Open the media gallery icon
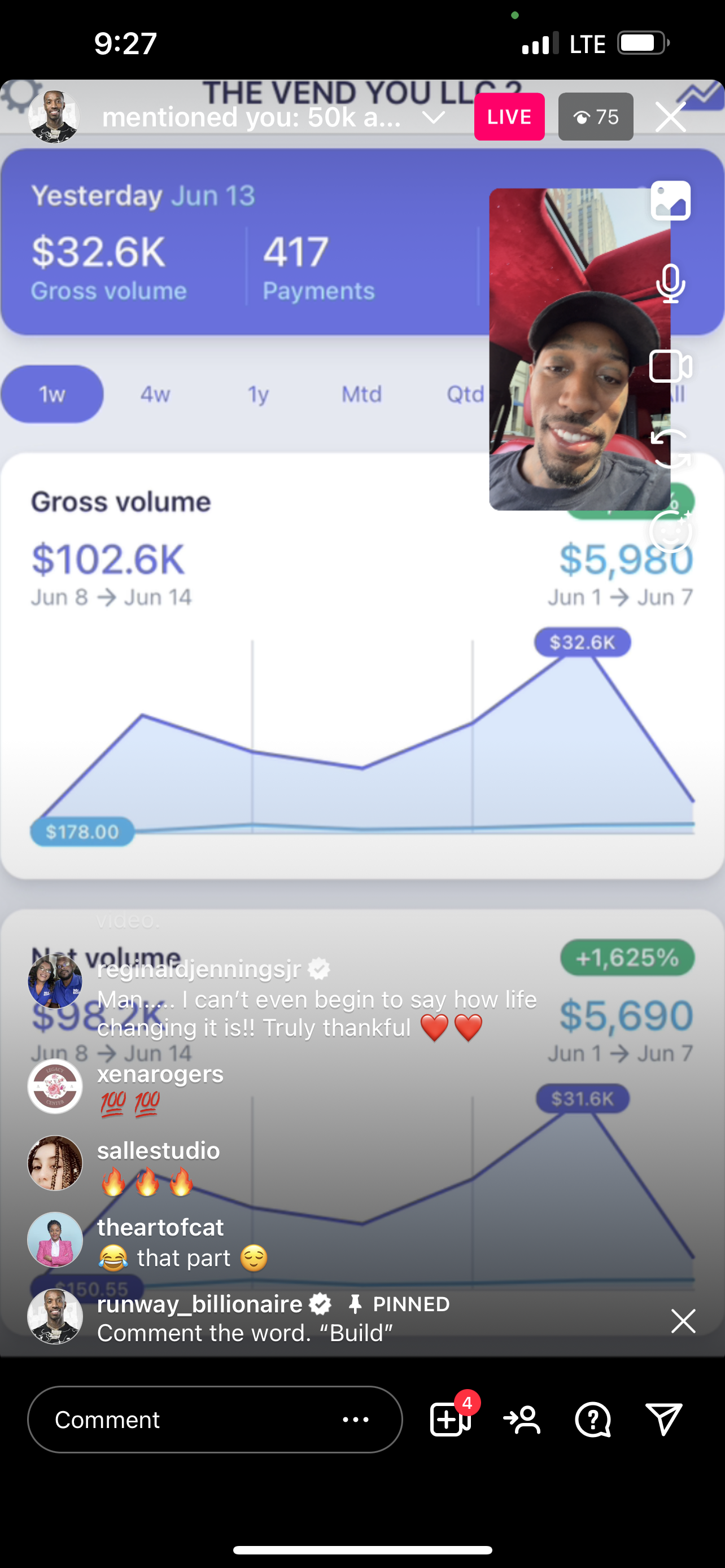This screenshot has height=1568, width=725. (x=670, y=200)
